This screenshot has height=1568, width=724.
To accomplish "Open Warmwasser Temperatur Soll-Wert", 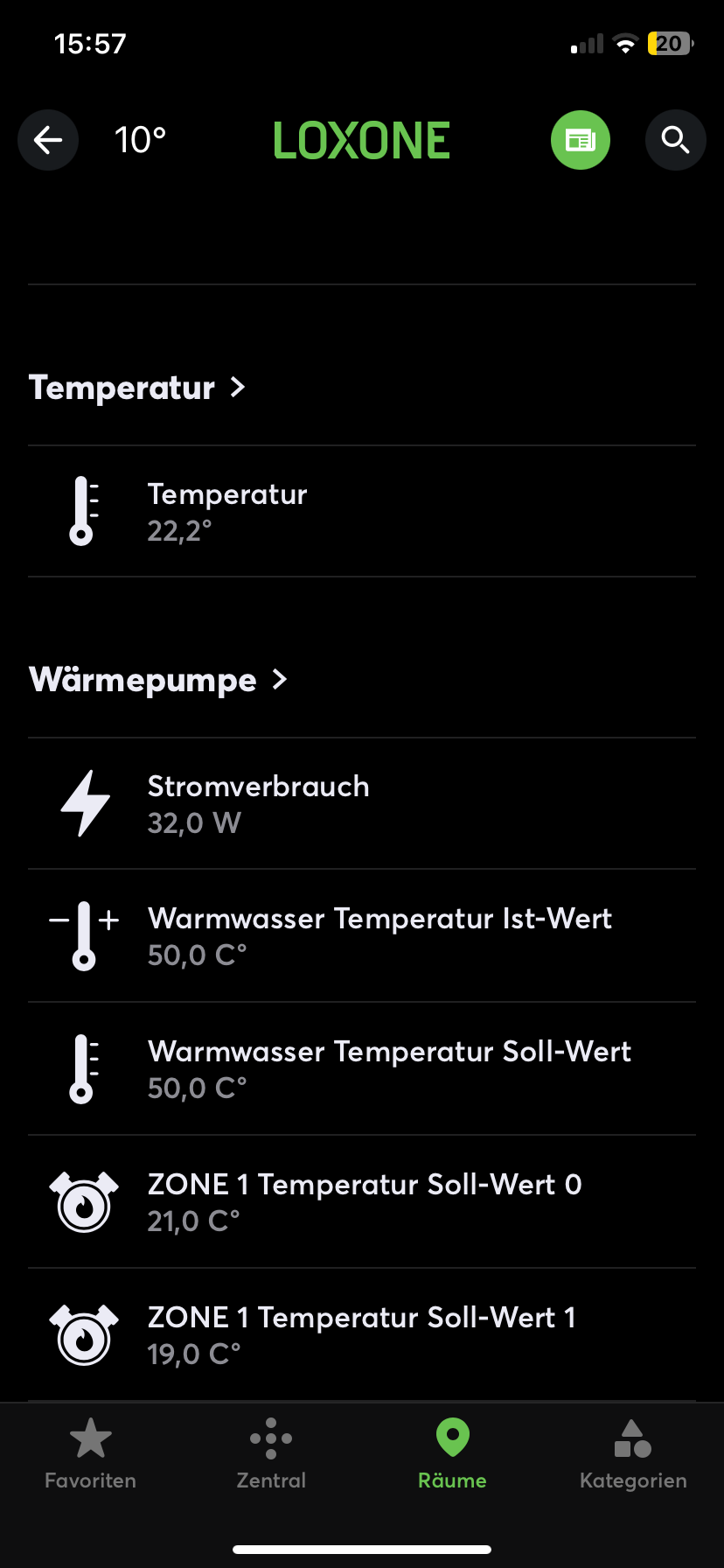I will 361,1069.
